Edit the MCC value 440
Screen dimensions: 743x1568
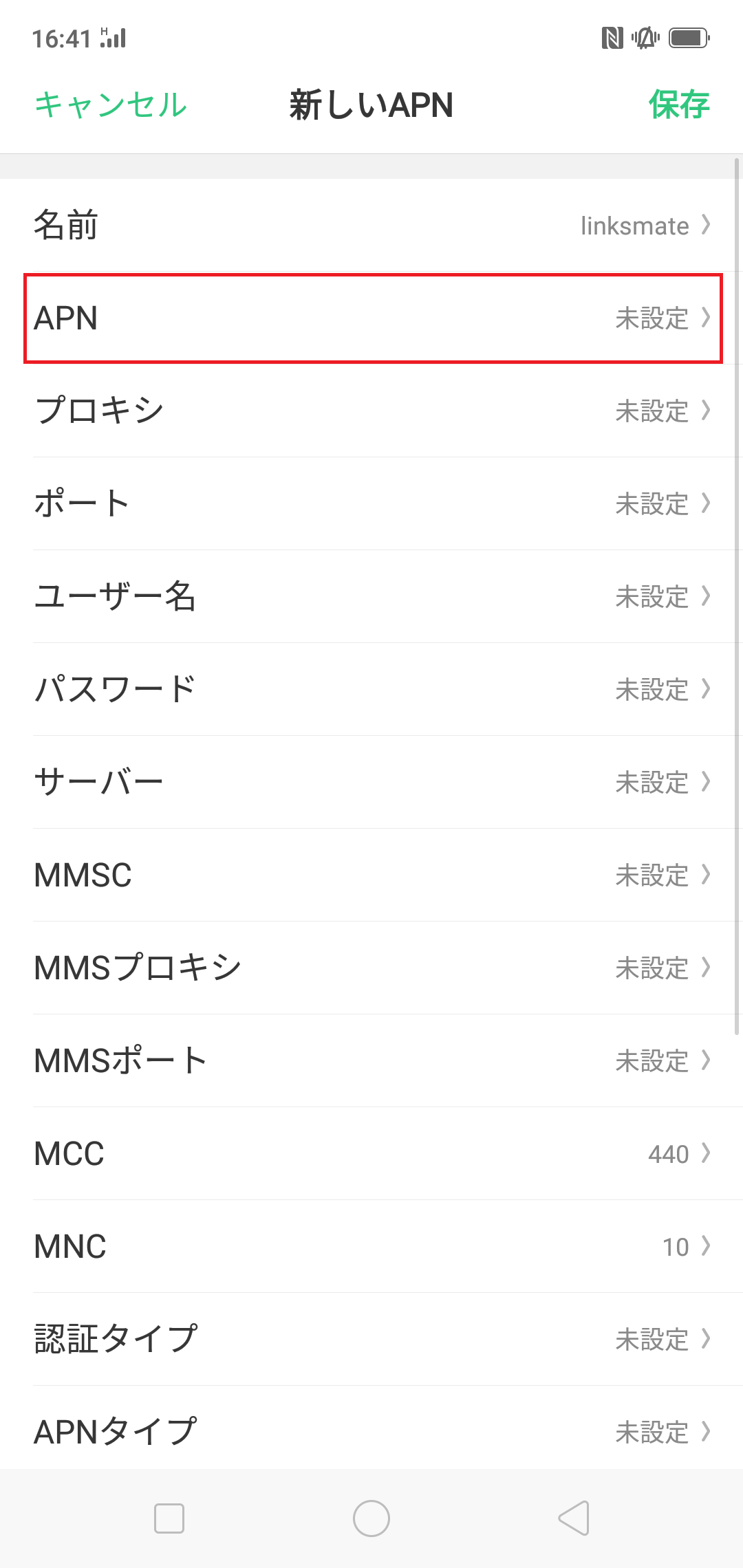pyautogui.click(x=371, y=1154)
